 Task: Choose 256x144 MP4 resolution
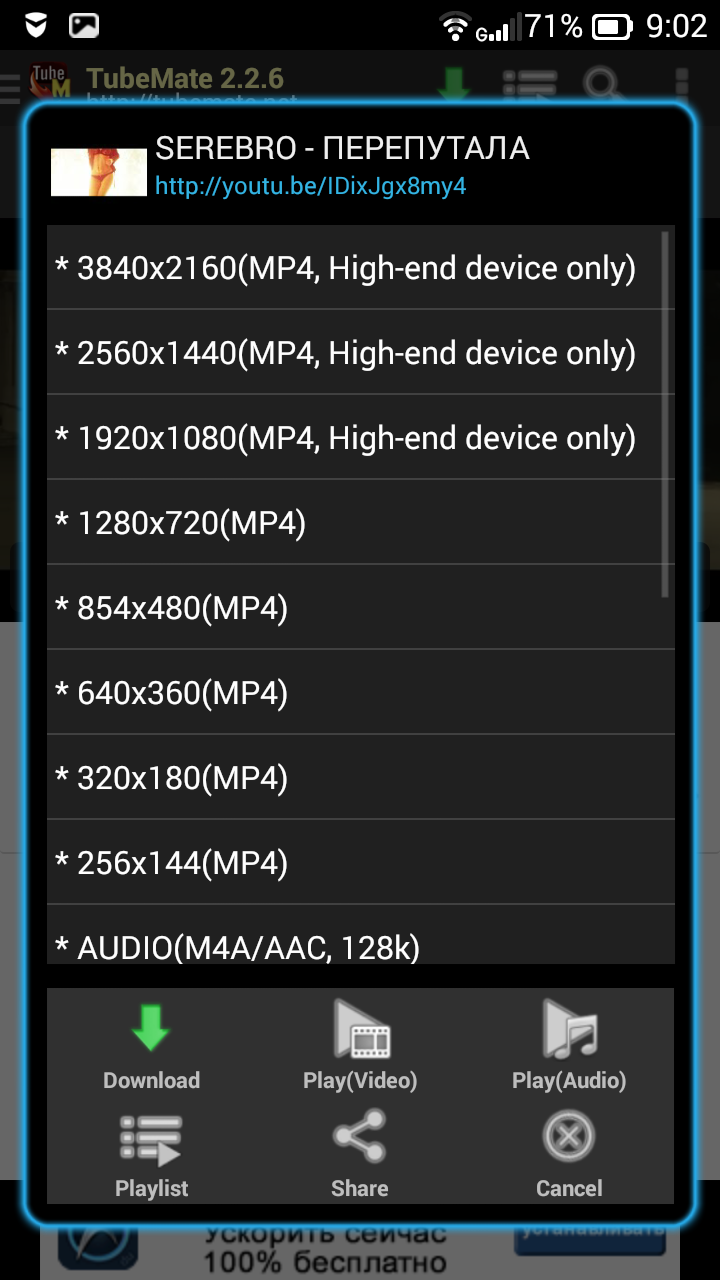pos(345,863)
